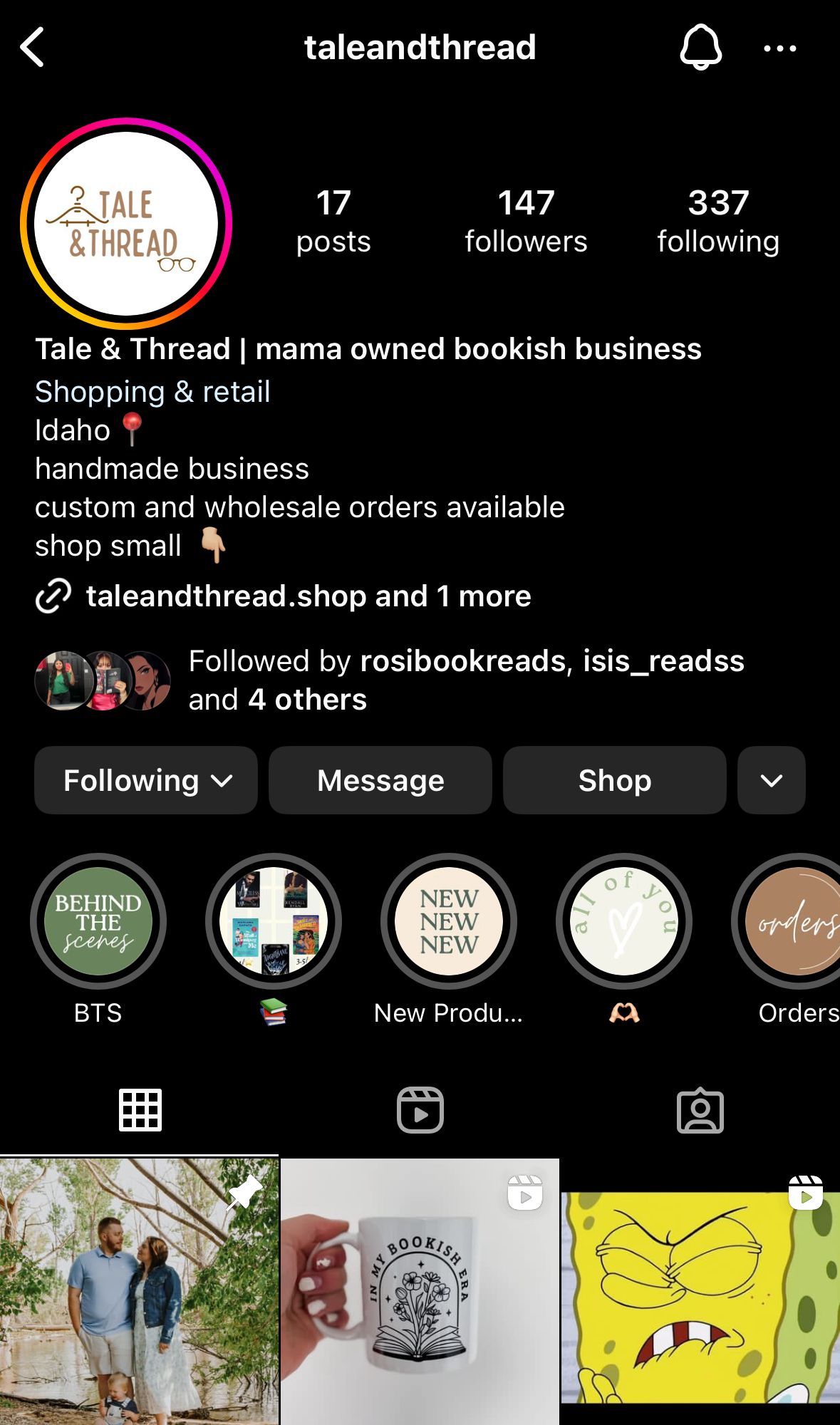Switch to the tagged posts tab
840x1425 pixels.
[x=700, y=1110]
